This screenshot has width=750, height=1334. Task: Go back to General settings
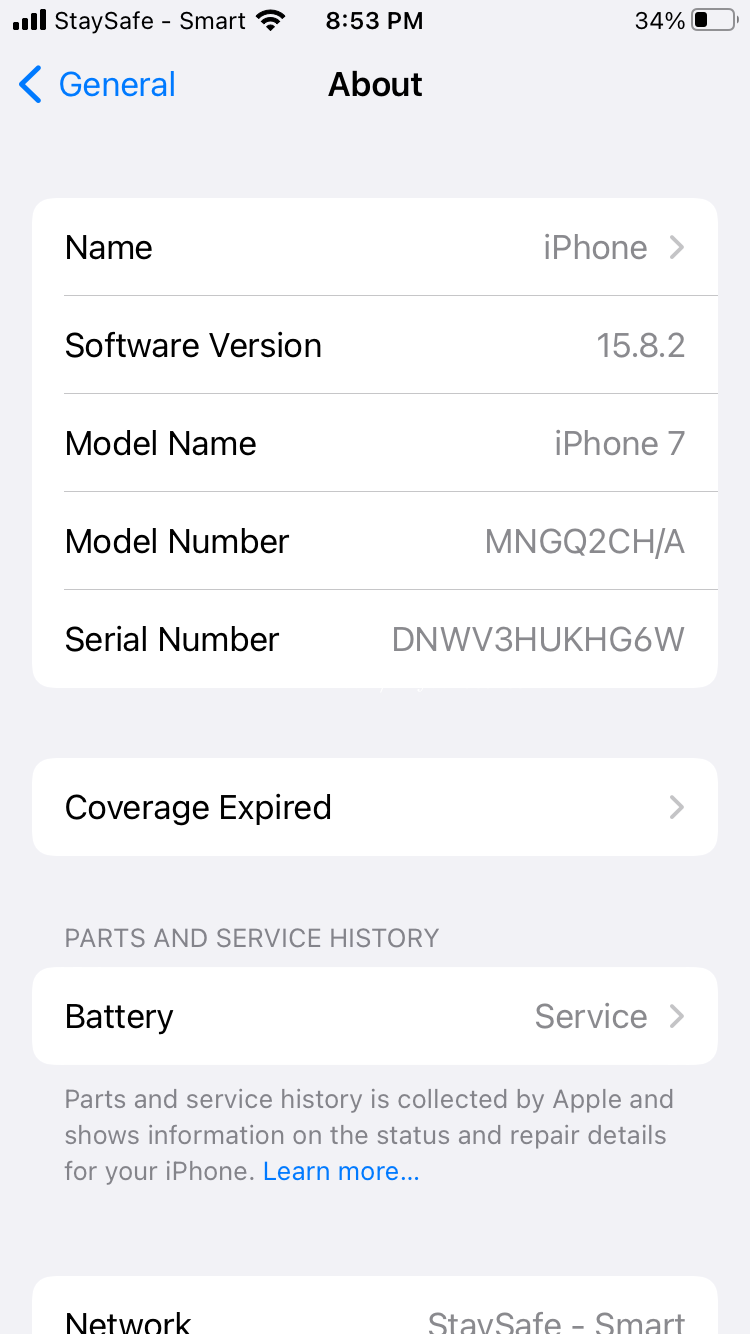coord(97,85)
